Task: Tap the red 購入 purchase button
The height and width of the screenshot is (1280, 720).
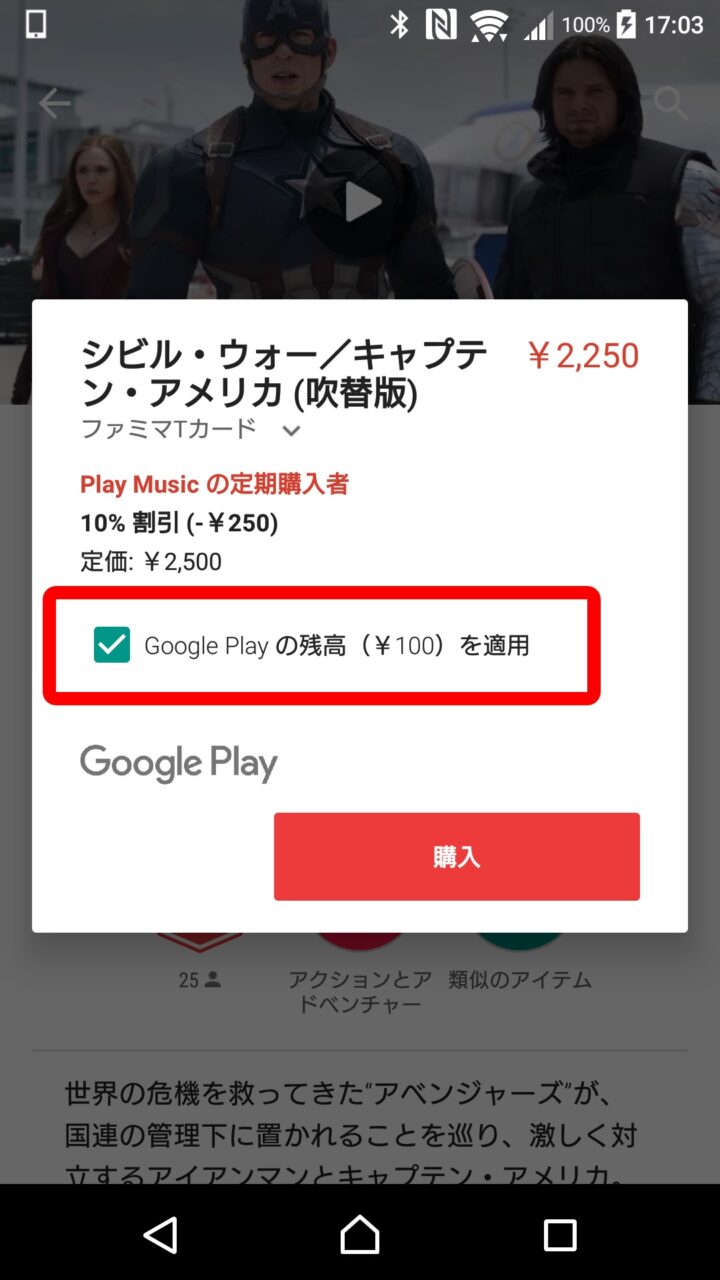Action: [x=456, y=856]
